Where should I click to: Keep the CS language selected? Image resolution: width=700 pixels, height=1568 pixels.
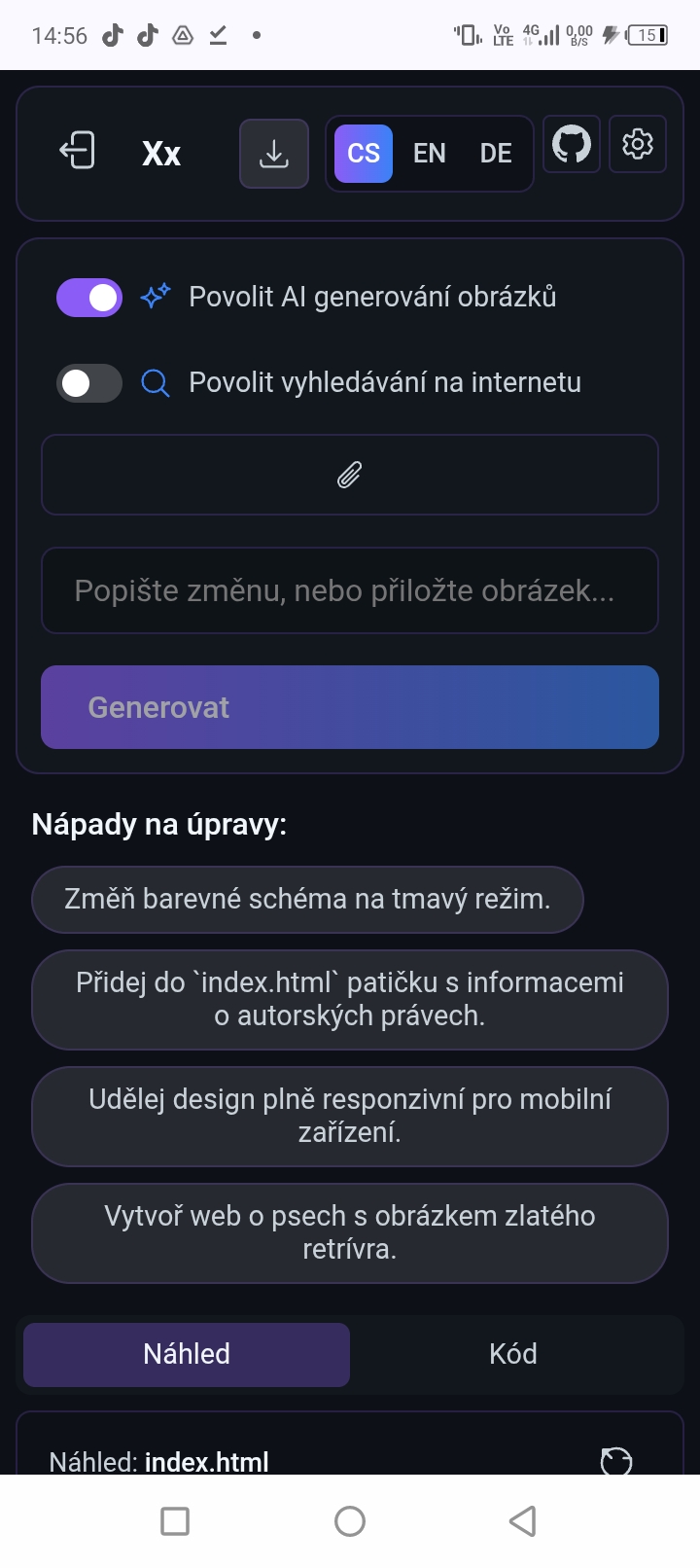coord(364,154)
